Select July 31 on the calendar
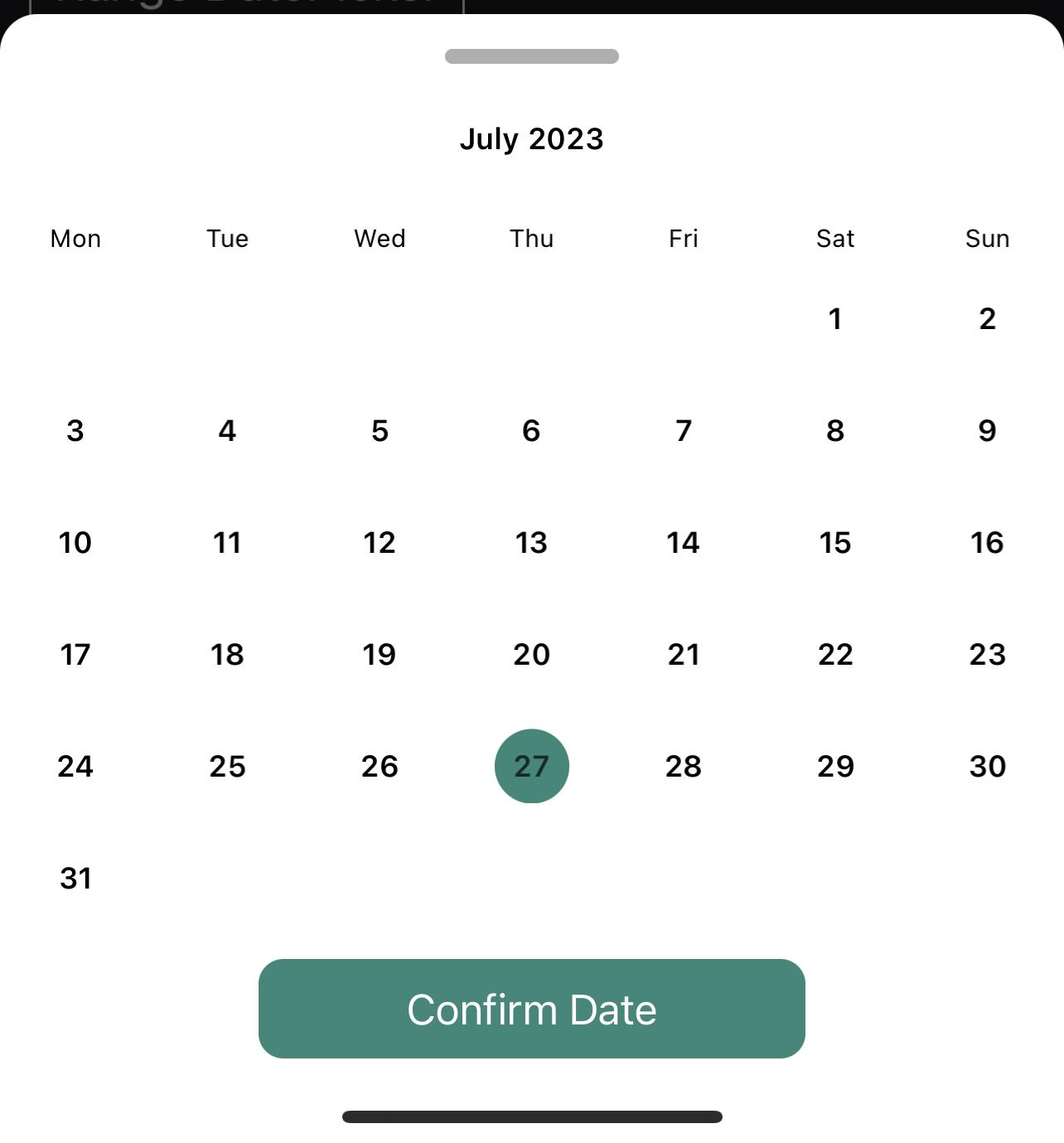Screen dimensions: 1064x1143 75,879
